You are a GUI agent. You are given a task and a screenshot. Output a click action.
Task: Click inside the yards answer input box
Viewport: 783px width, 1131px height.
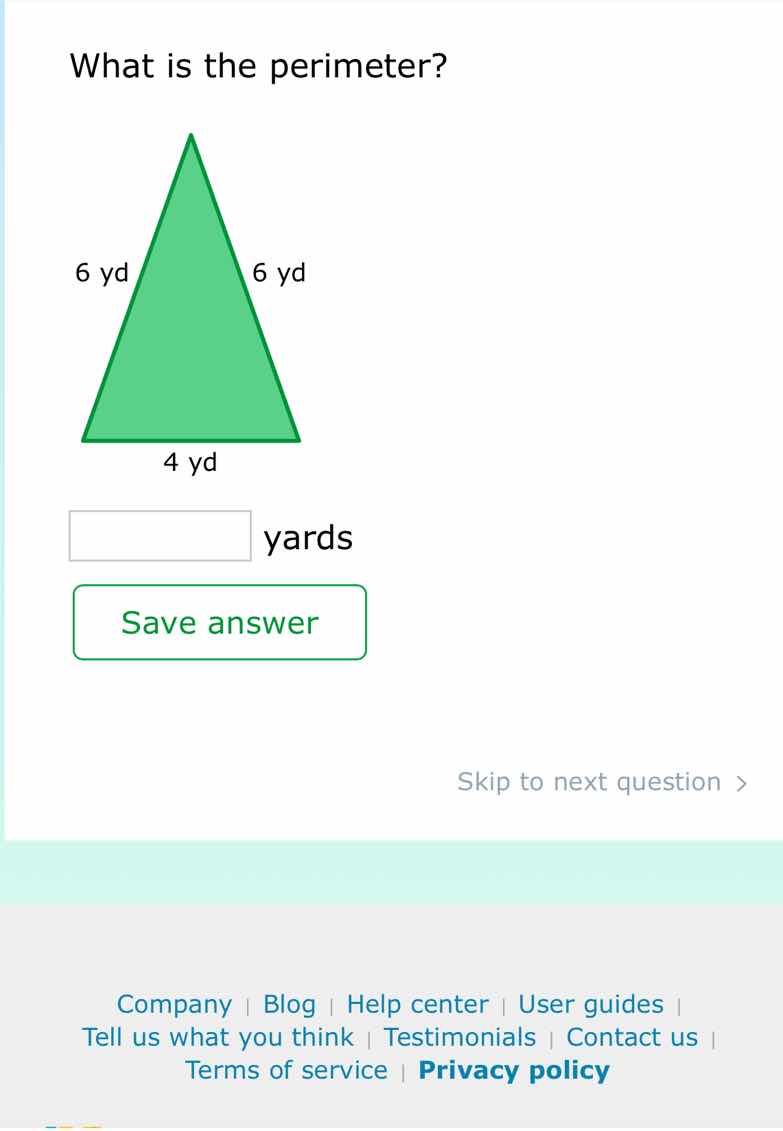(x=159, y=536)
